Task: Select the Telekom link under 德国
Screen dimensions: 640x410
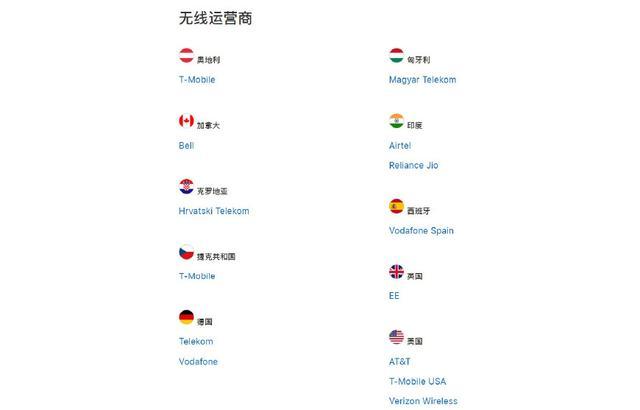Action: 196,341
